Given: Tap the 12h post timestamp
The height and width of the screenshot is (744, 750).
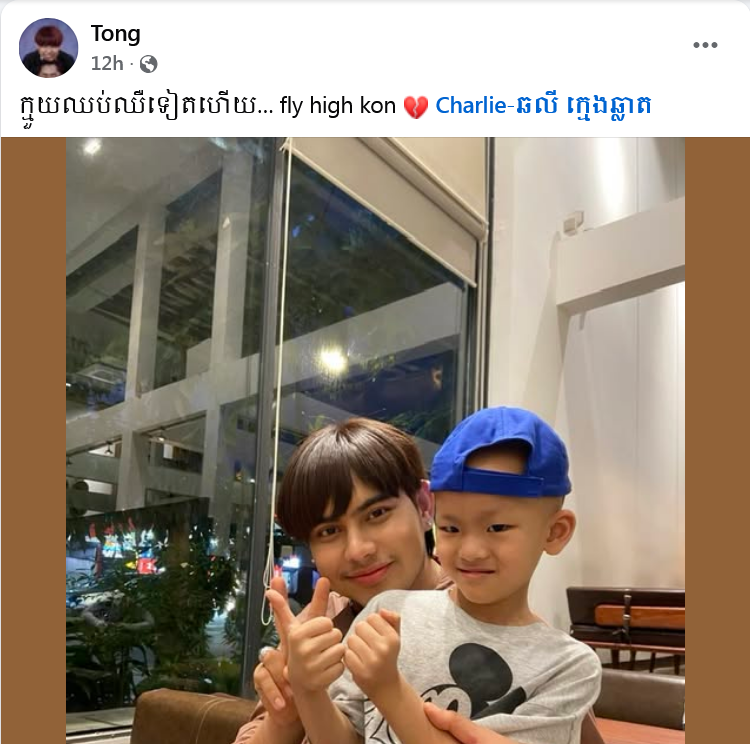Looking at the screenshot, I should click(106, 64).
